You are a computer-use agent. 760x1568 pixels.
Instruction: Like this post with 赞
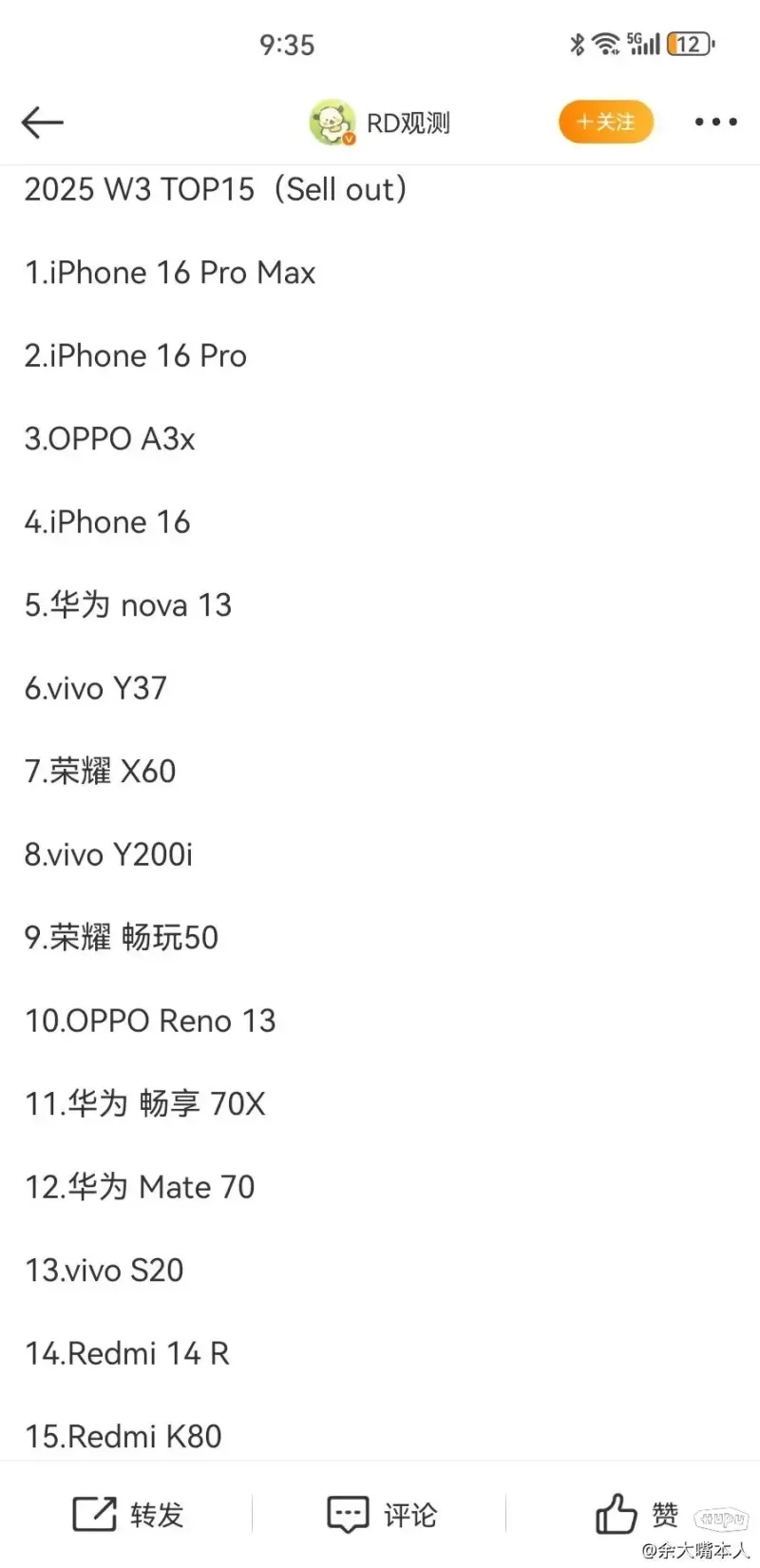[636, 1514]
